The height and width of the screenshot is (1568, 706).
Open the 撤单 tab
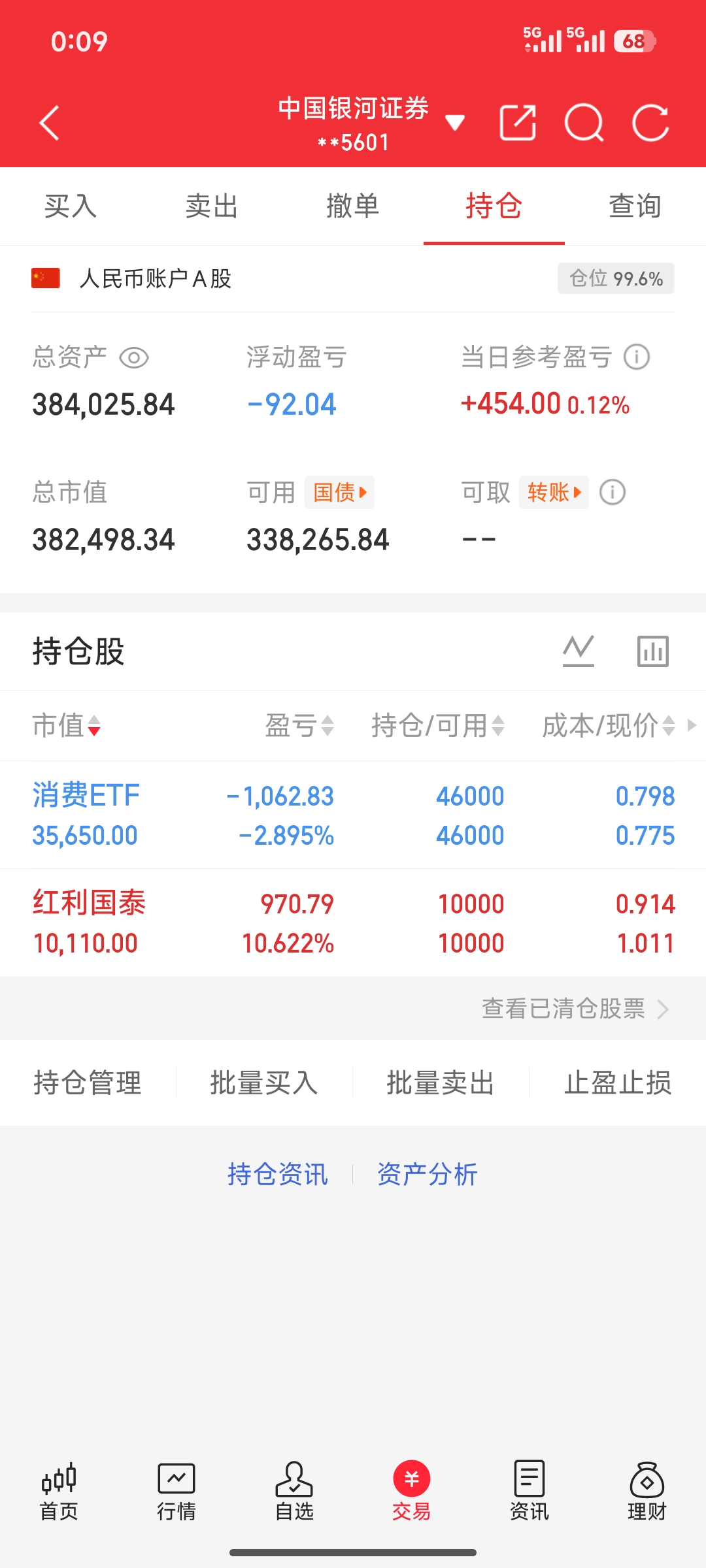(353, 206)
